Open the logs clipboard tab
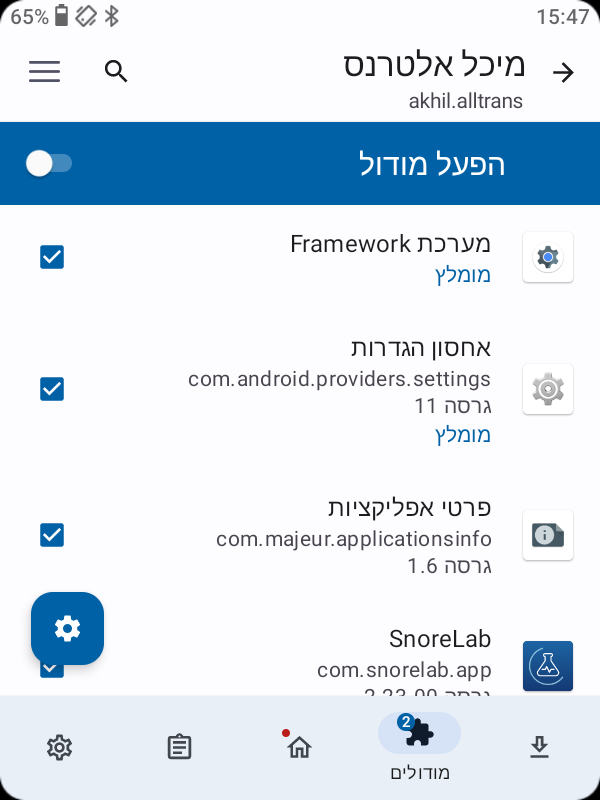 (179, 747)
